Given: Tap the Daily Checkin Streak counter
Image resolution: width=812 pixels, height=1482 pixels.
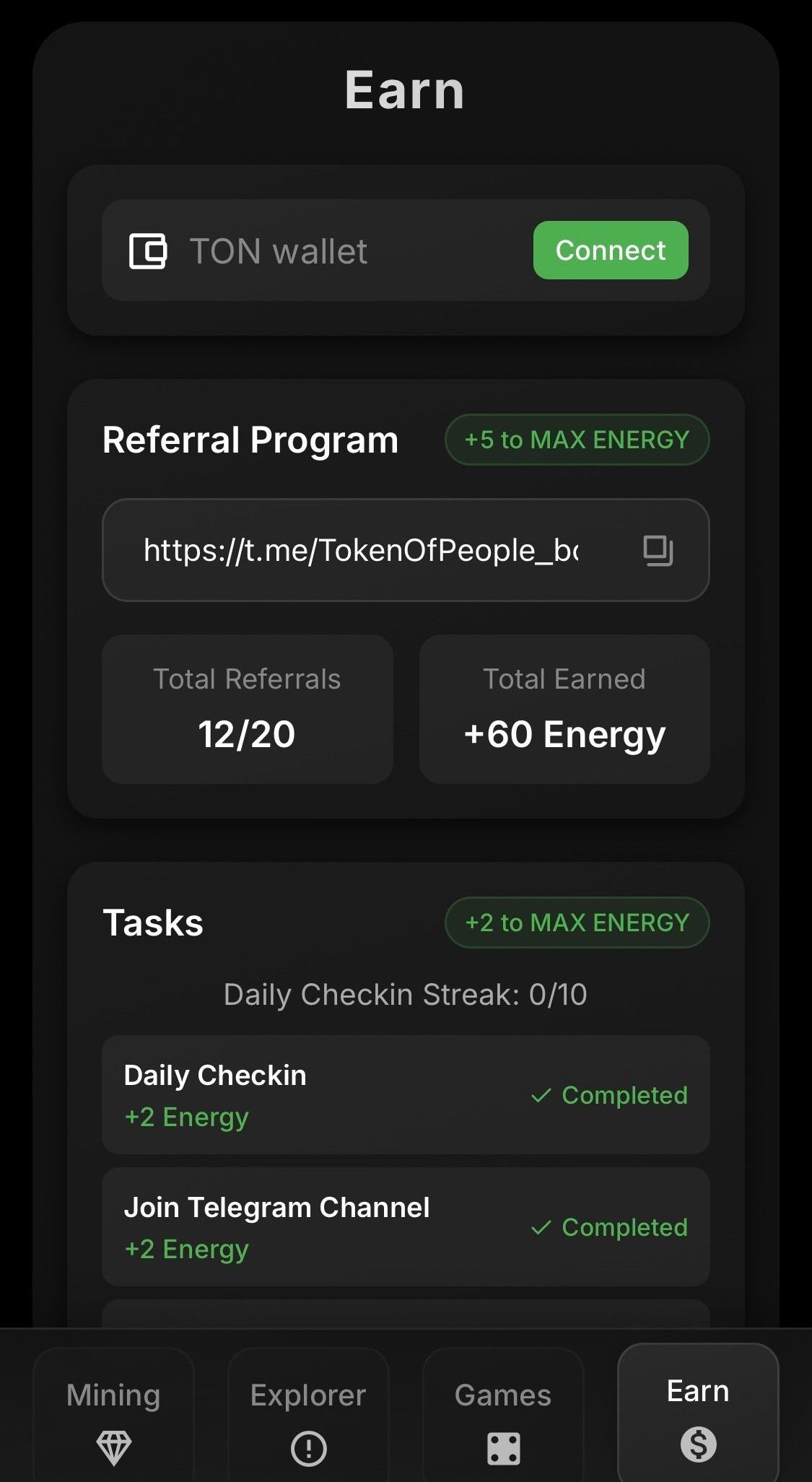Looking at the screenshot, I should coord(406,994).
